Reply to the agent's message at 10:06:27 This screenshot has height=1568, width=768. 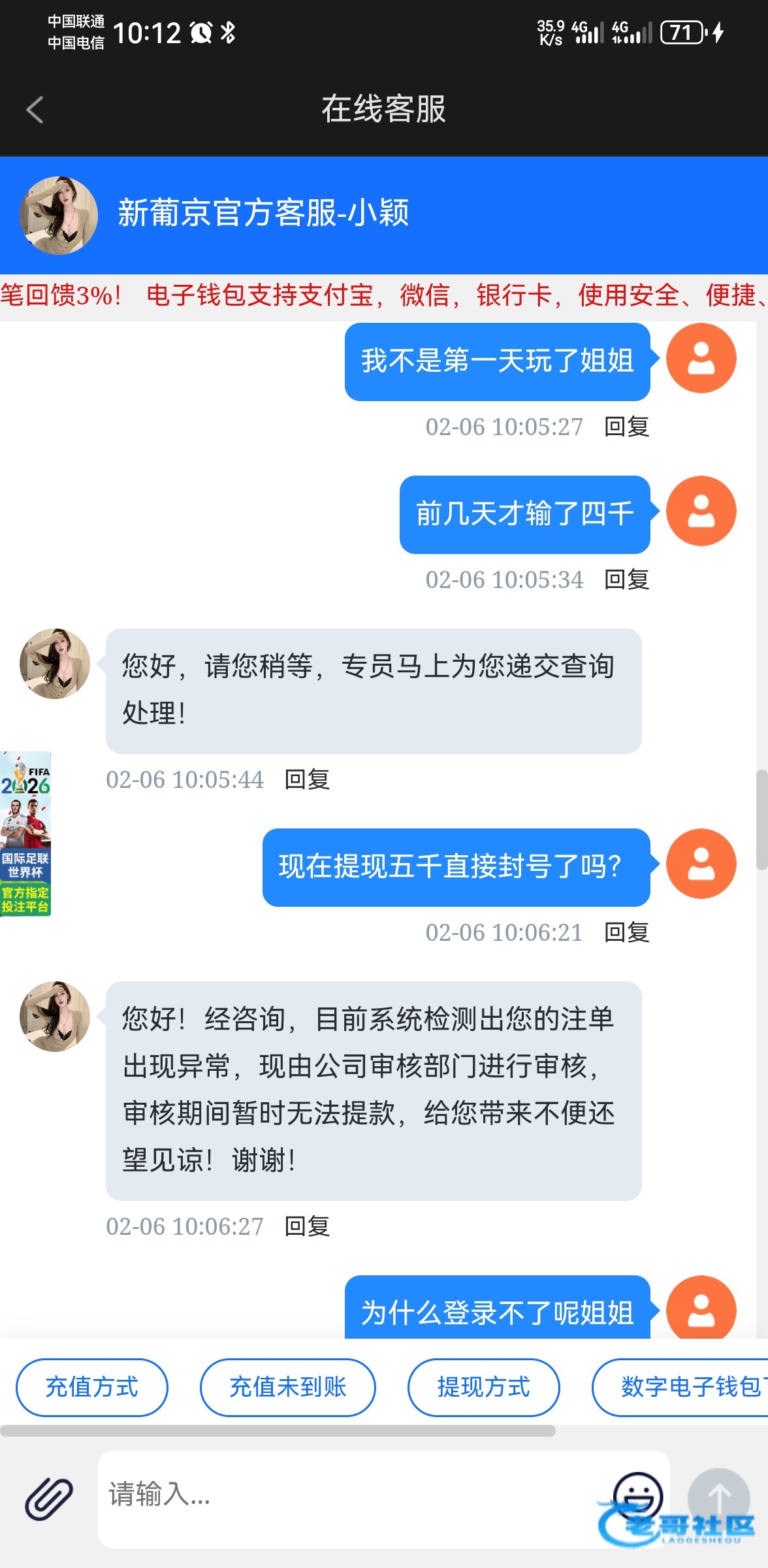coord(307,1226)
